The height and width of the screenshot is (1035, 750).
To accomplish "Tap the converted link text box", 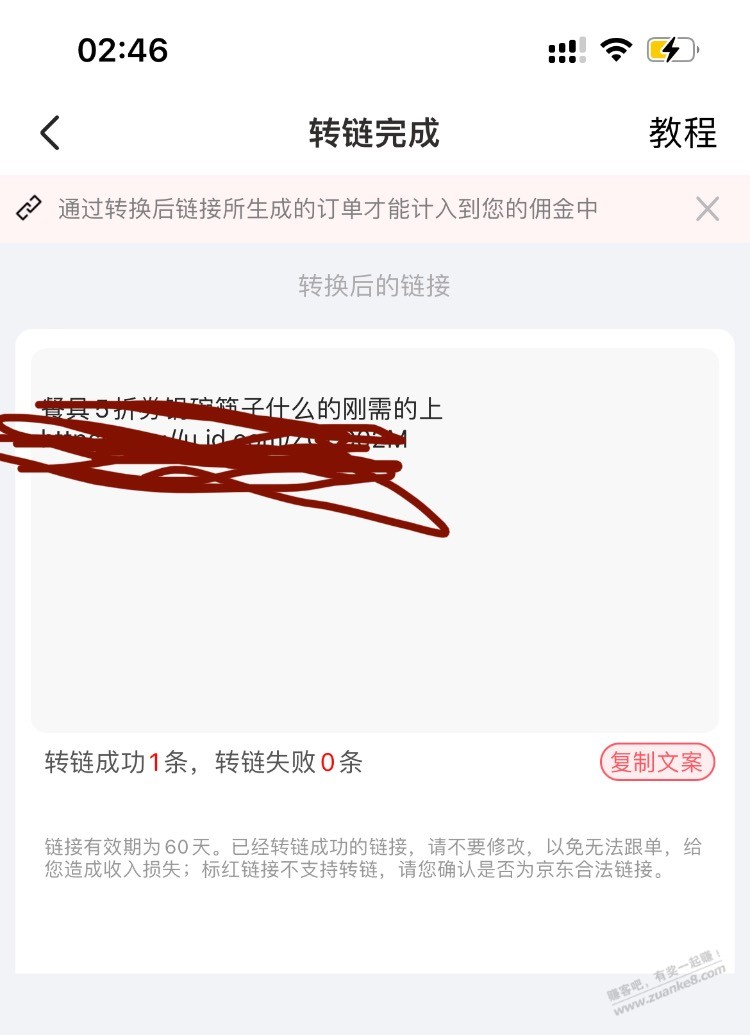I will coord(375,600).
